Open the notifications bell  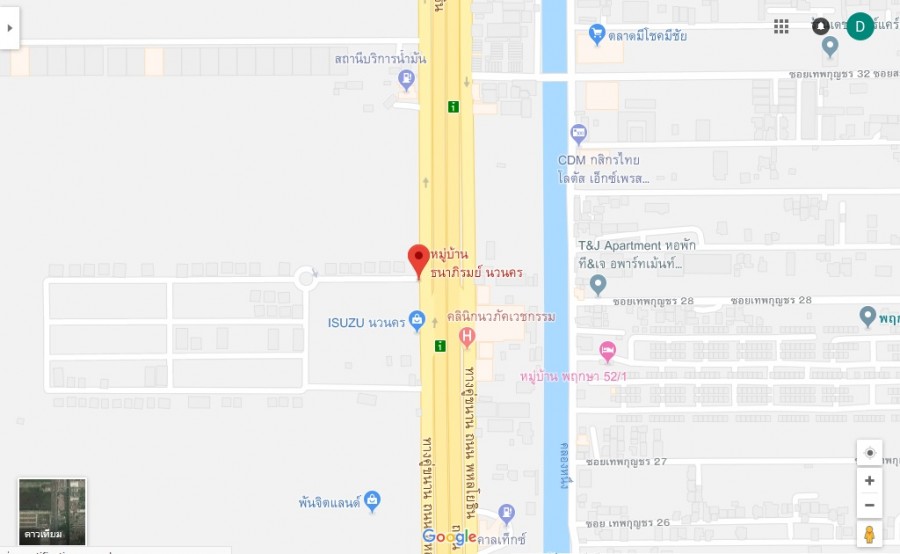(821, 26)
